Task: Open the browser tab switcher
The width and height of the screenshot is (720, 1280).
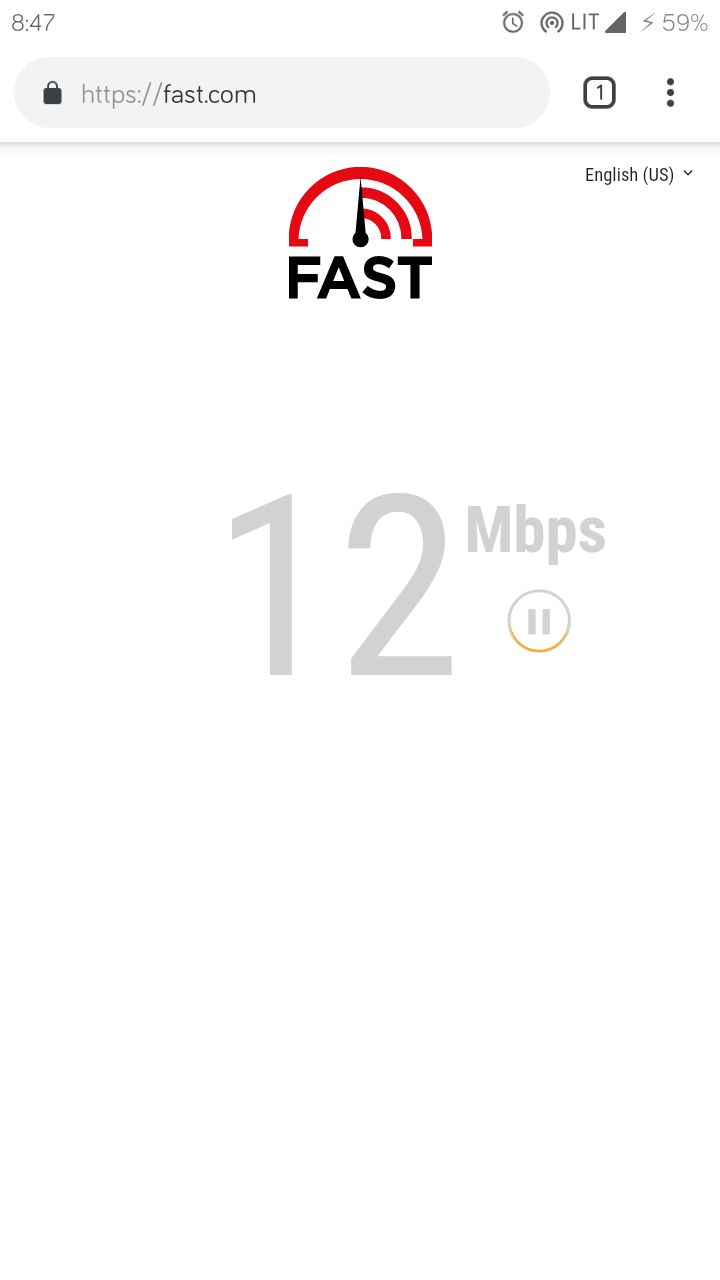Action: click(x=599, y=93)
